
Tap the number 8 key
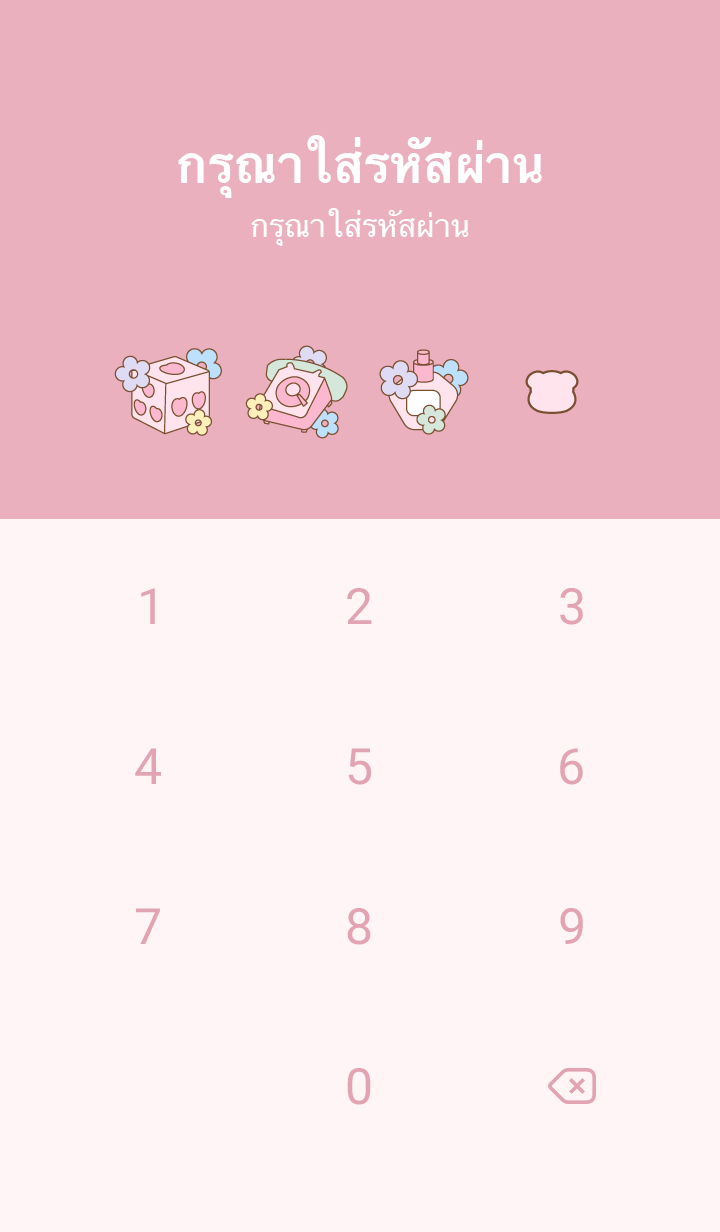click(359, 927)
